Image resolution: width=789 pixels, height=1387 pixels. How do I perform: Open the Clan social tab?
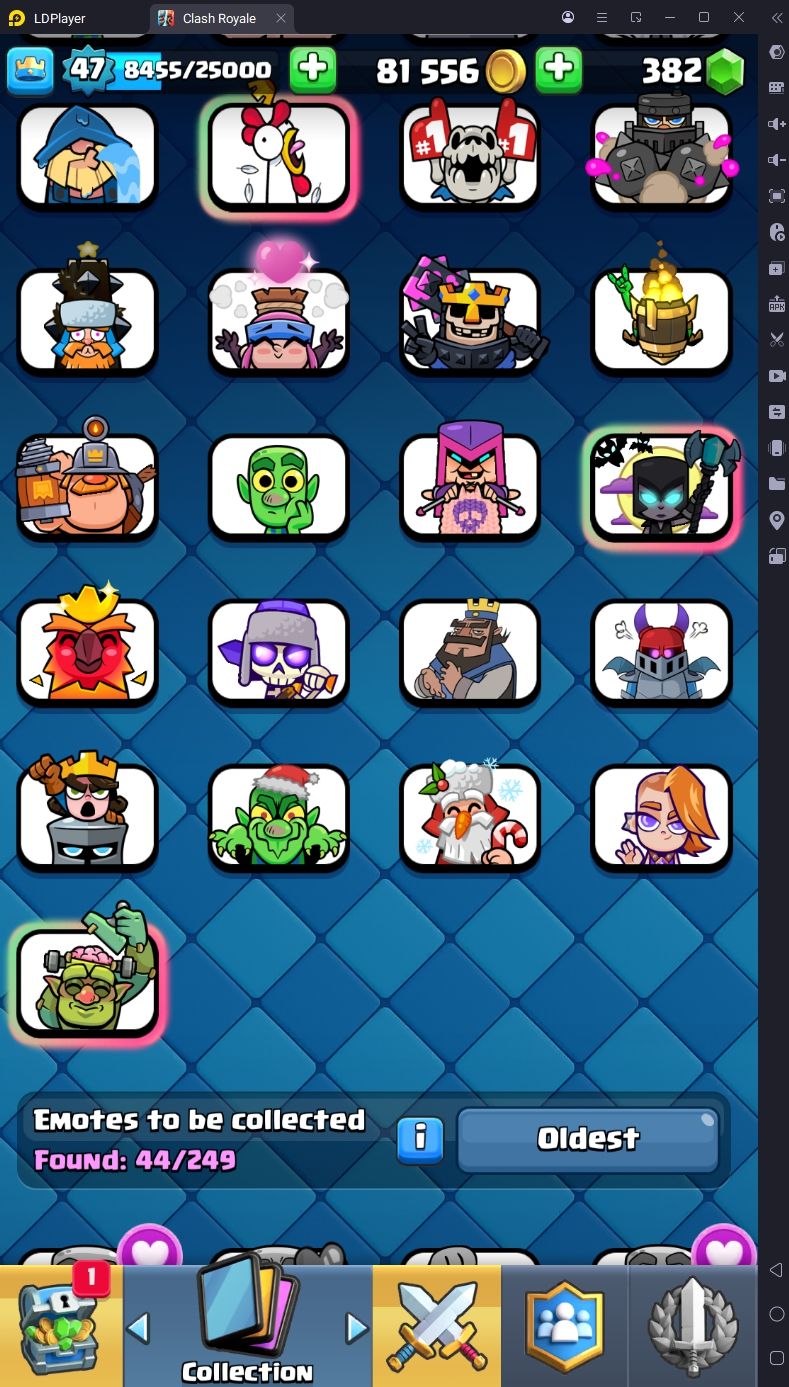tap(565, 1325)
